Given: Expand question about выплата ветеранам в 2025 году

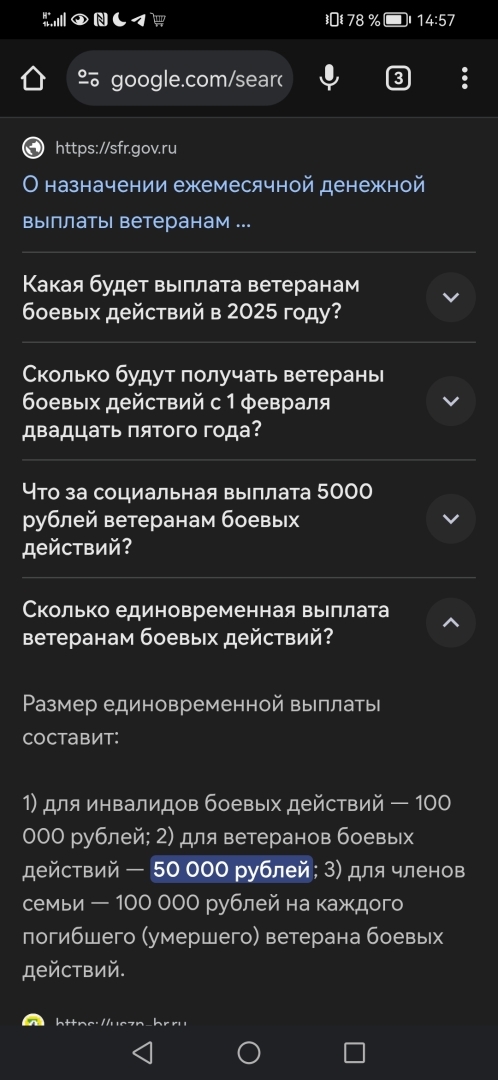Looking at the screenshot, I should pyautogui.click(x=249, y=298).
